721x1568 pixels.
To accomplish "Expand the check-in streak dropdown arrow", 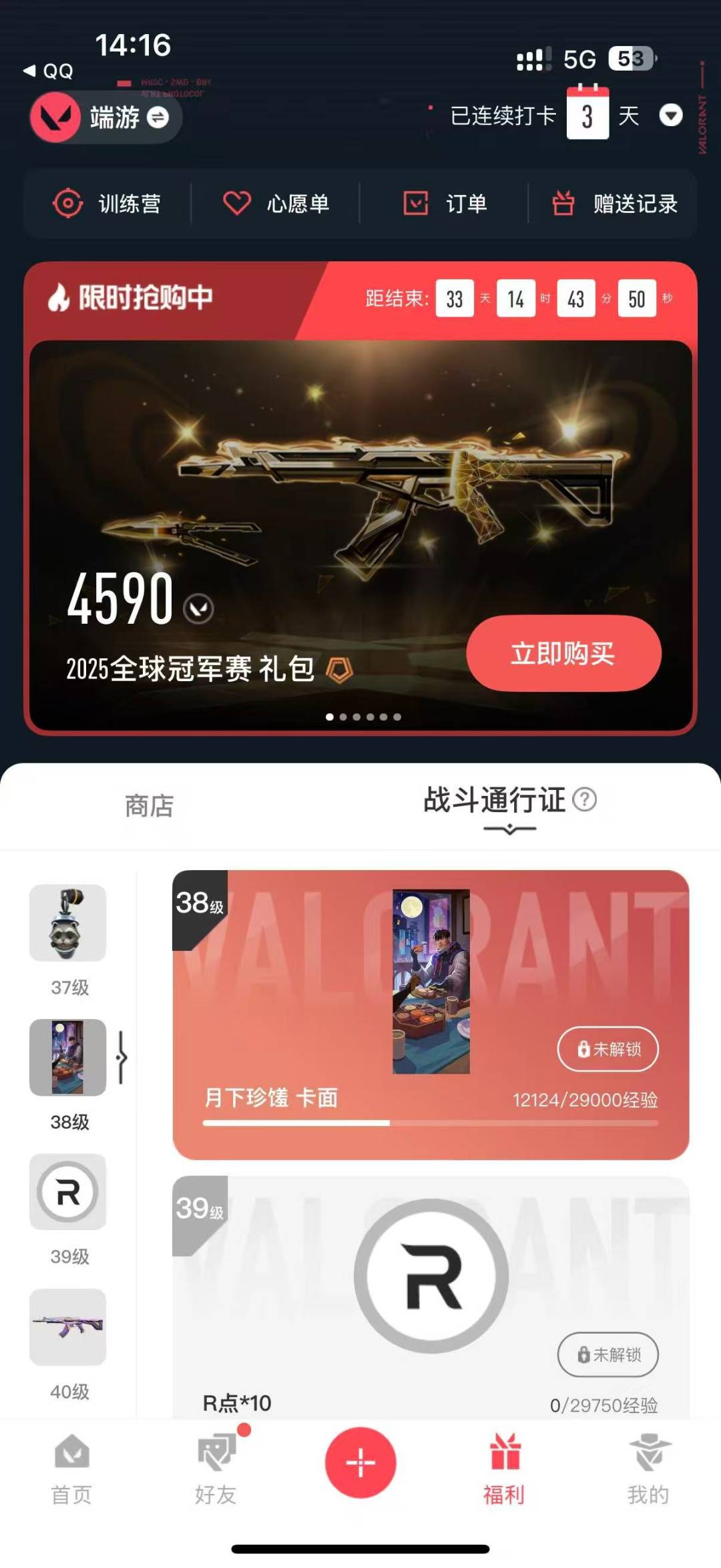I will [x=670, y=116].
